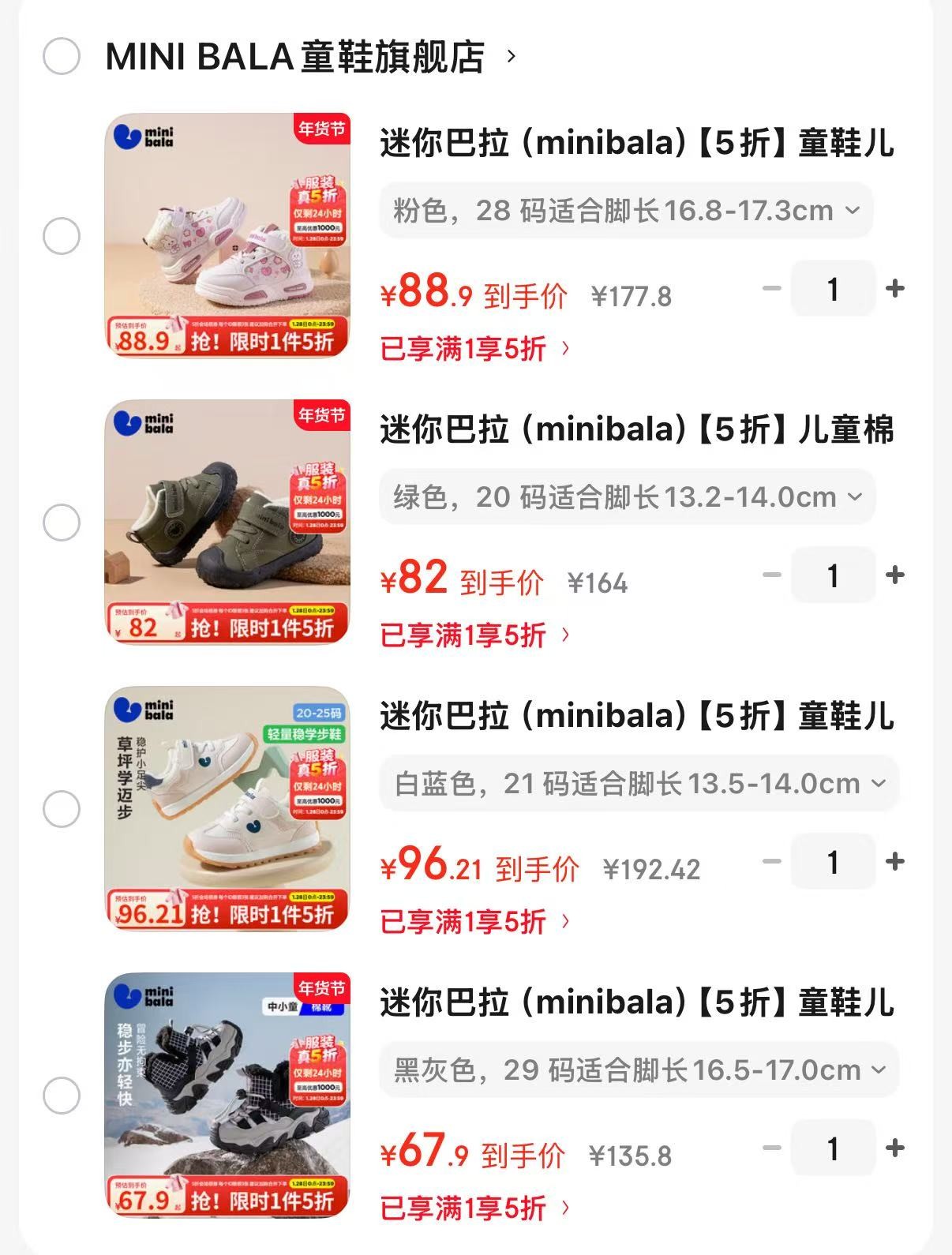The width and height of the screenshot is (952, 1255).
Task: Change the 白蓝色 21码 size option
Action: [639, 784]
